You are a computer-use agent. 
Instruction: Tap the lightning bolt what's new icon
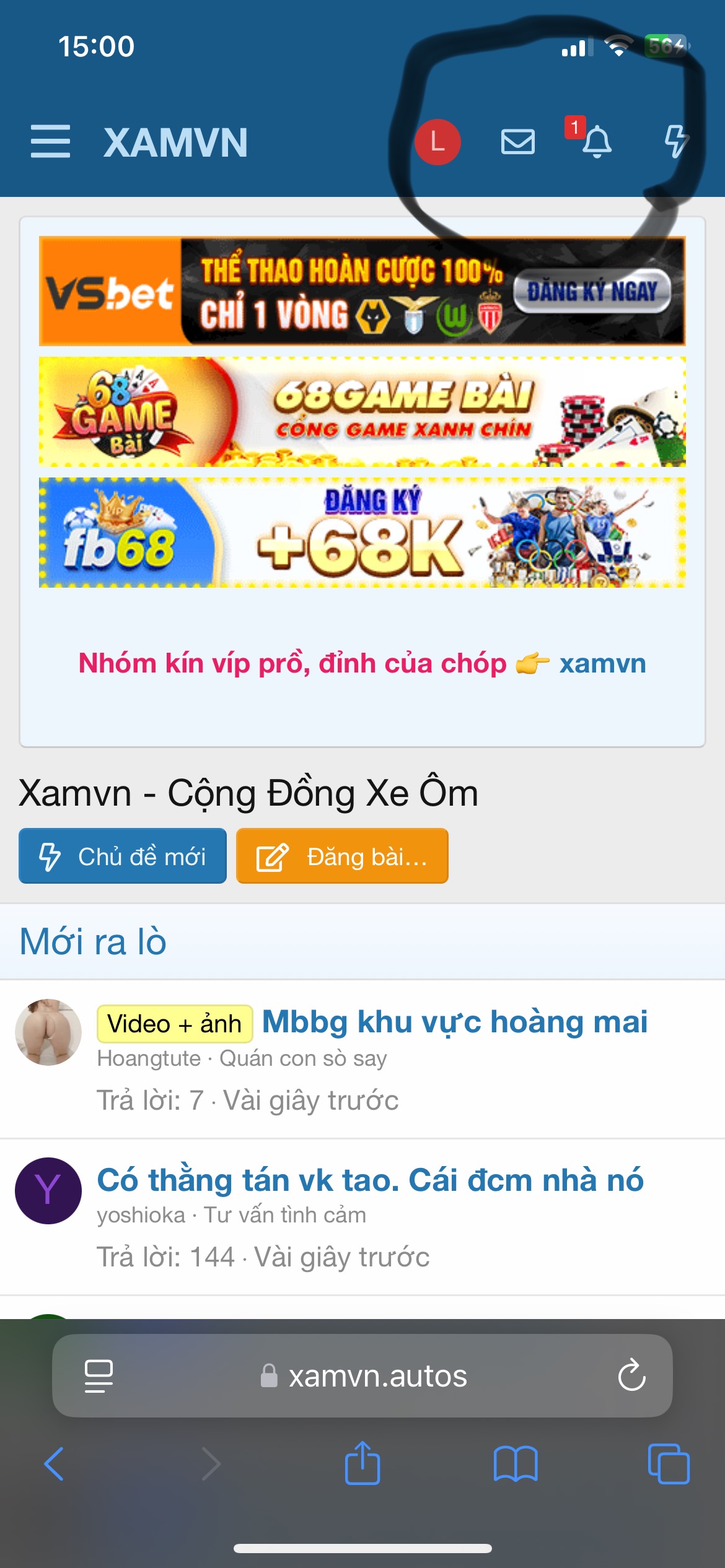[675, 142]
